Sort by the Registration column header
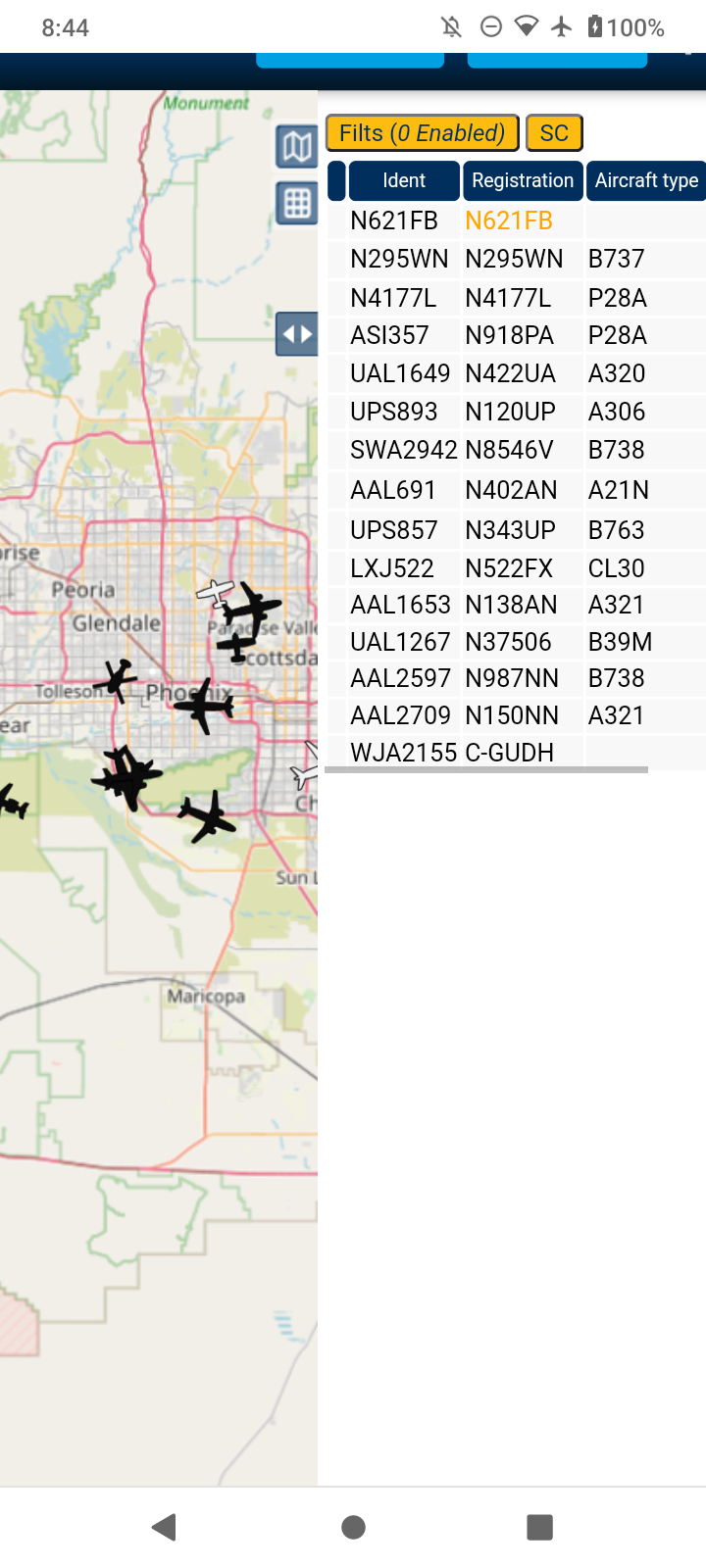 (x=523, y=180)
